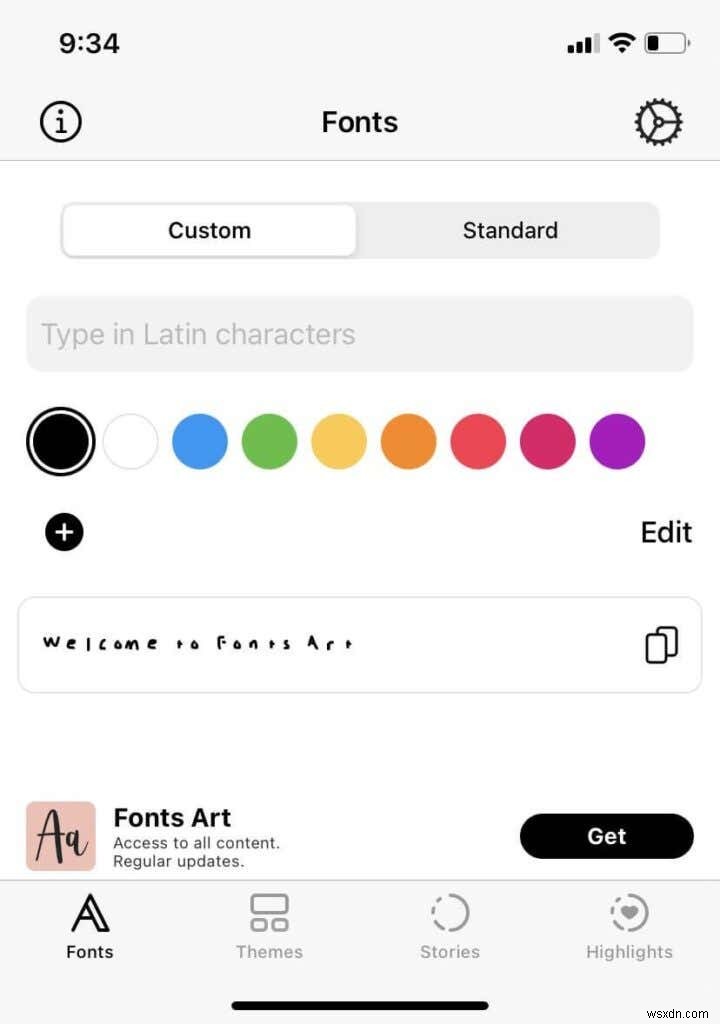Select the white color swatch
The width and height of the screenshot is (720, 1024).
[130, 440]
